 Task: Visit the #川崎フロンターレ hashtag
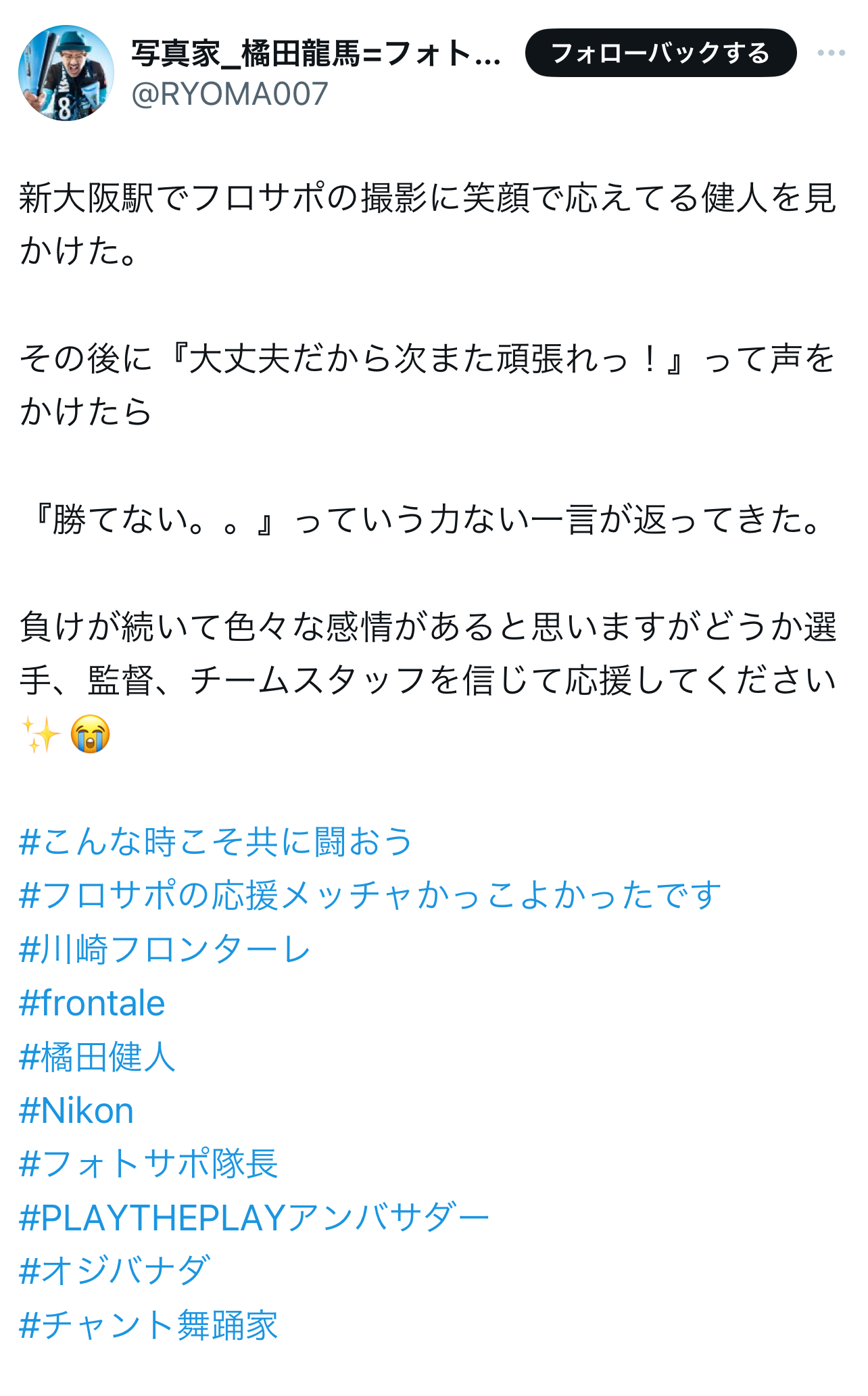(164, 948)
